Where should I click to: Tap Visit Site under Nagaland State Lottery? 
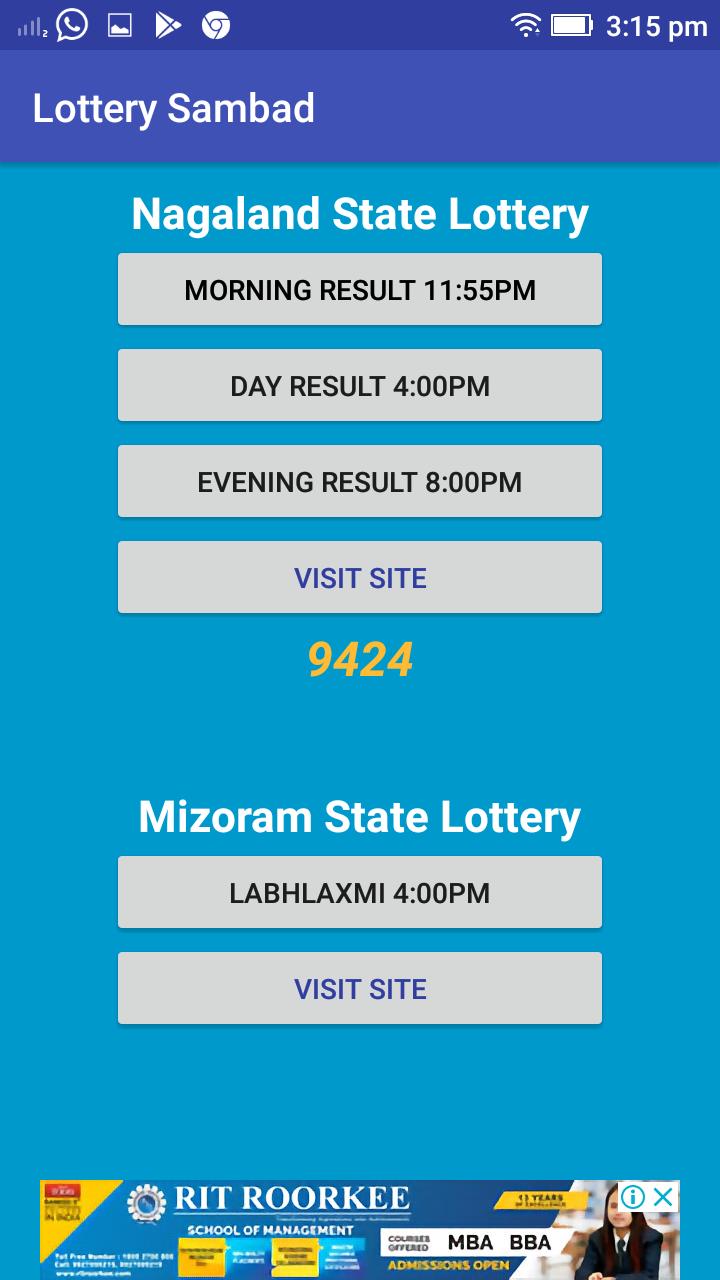click(x=360, y=578)
